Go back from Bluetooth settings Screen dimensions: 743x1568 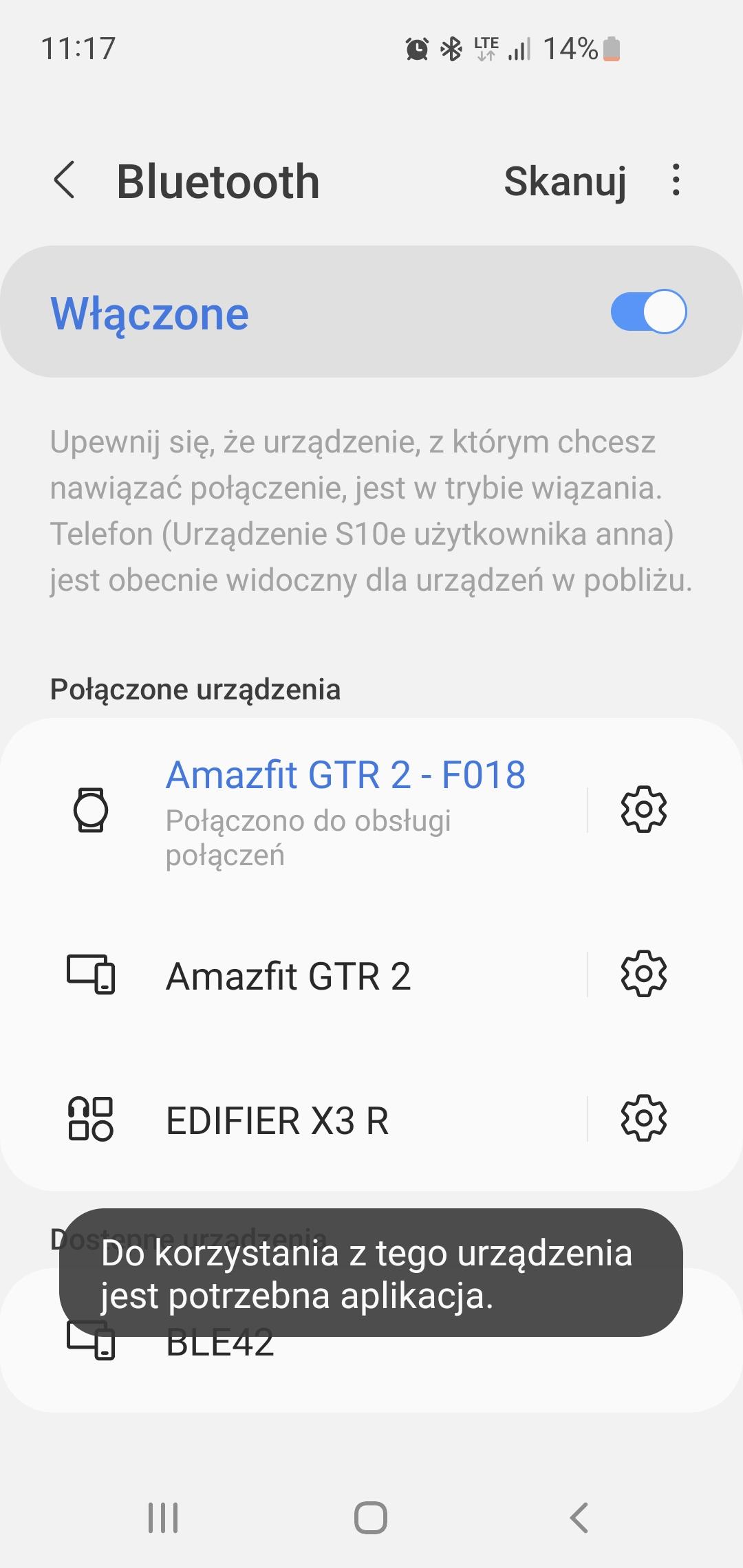pyautogui.click(x=64, y=181)
